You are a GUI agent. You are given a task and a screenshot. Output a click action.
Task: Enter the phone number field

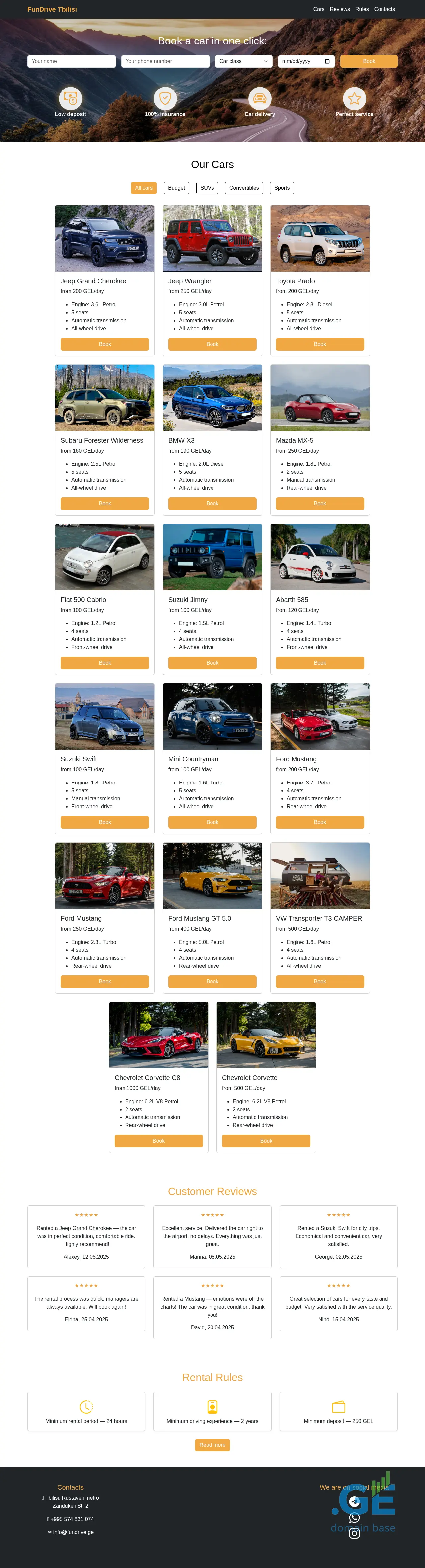[x=165, y=61]
